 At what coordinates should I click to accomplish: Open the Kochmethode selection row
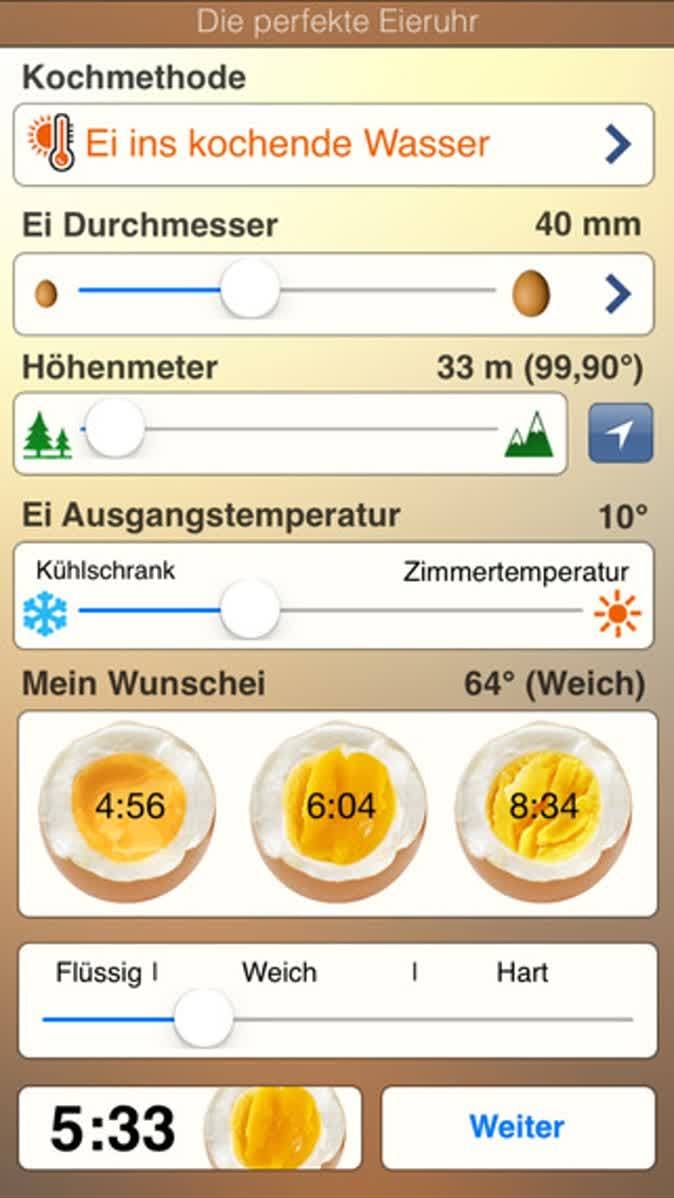[x=333, y=144]
